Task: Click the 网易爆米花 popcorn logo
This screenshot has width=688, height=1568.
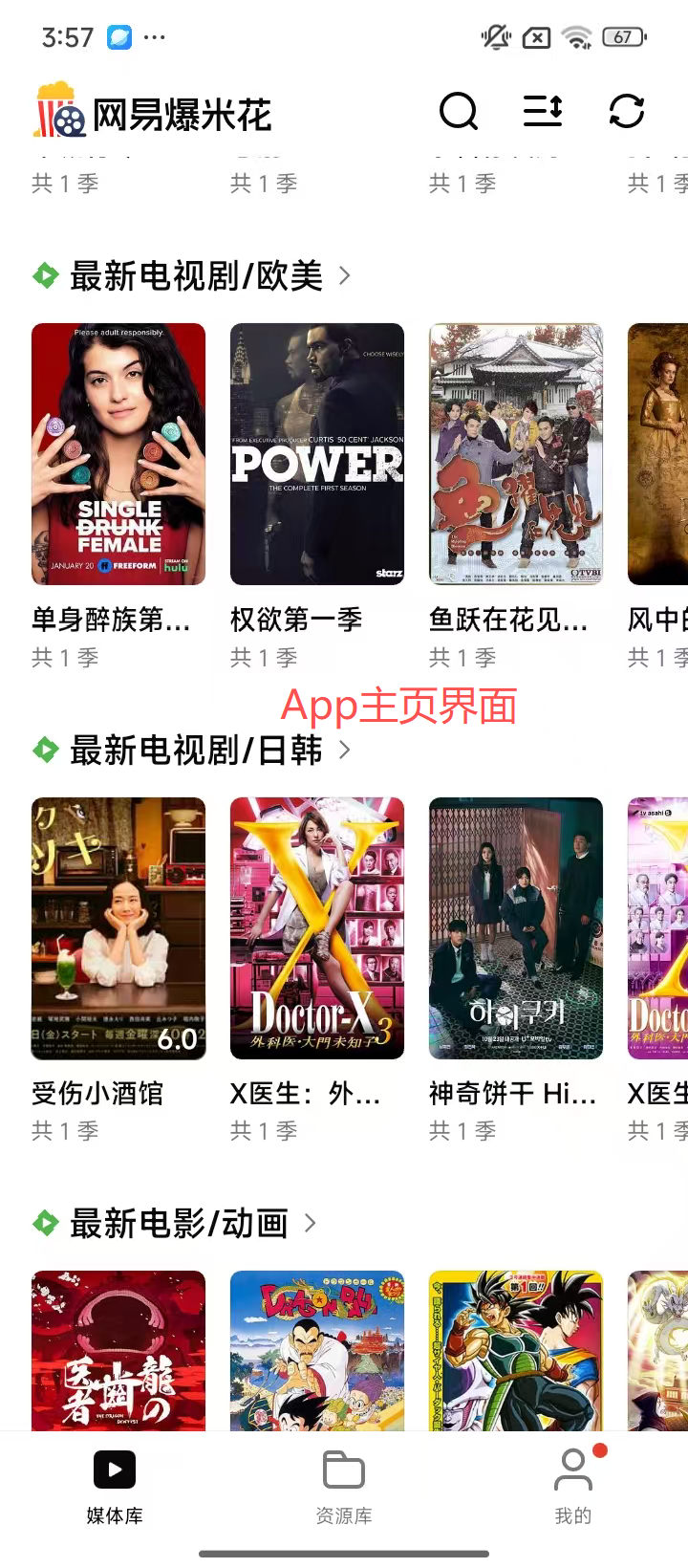Action: pos(54,112)
